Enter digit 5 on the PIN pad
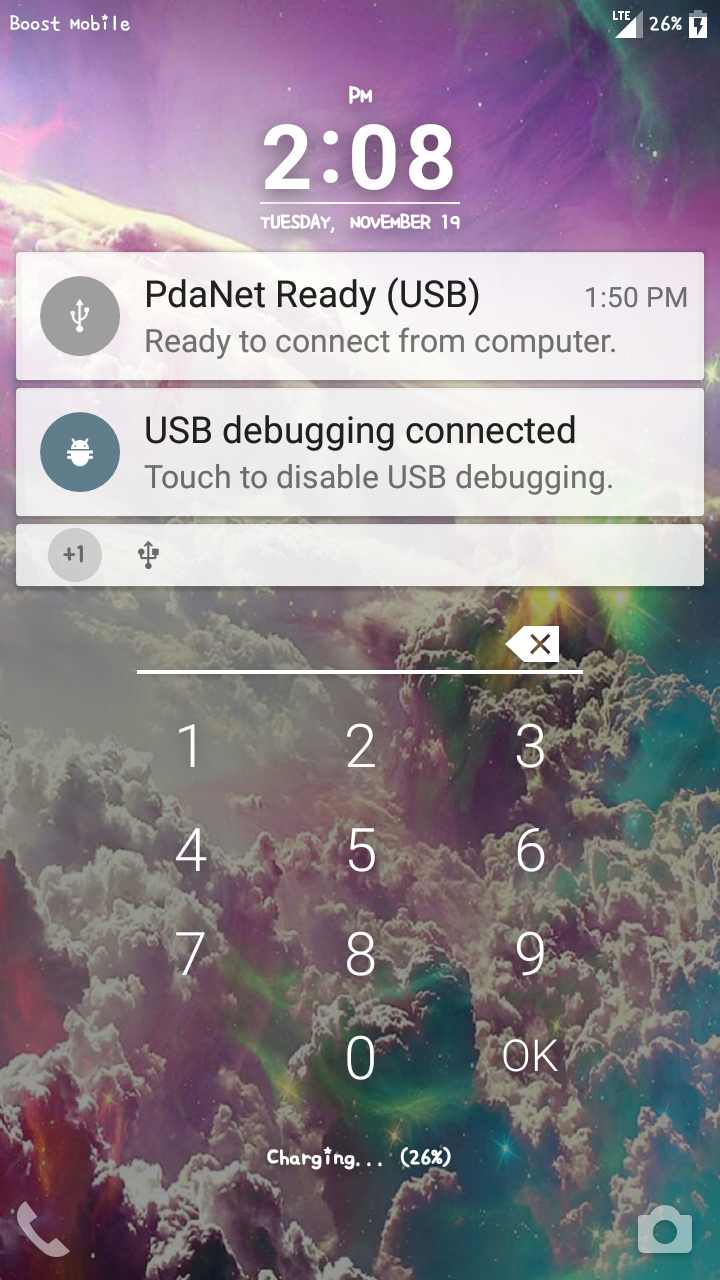This screenshot has width=720, height=1280. coord(360,851)
